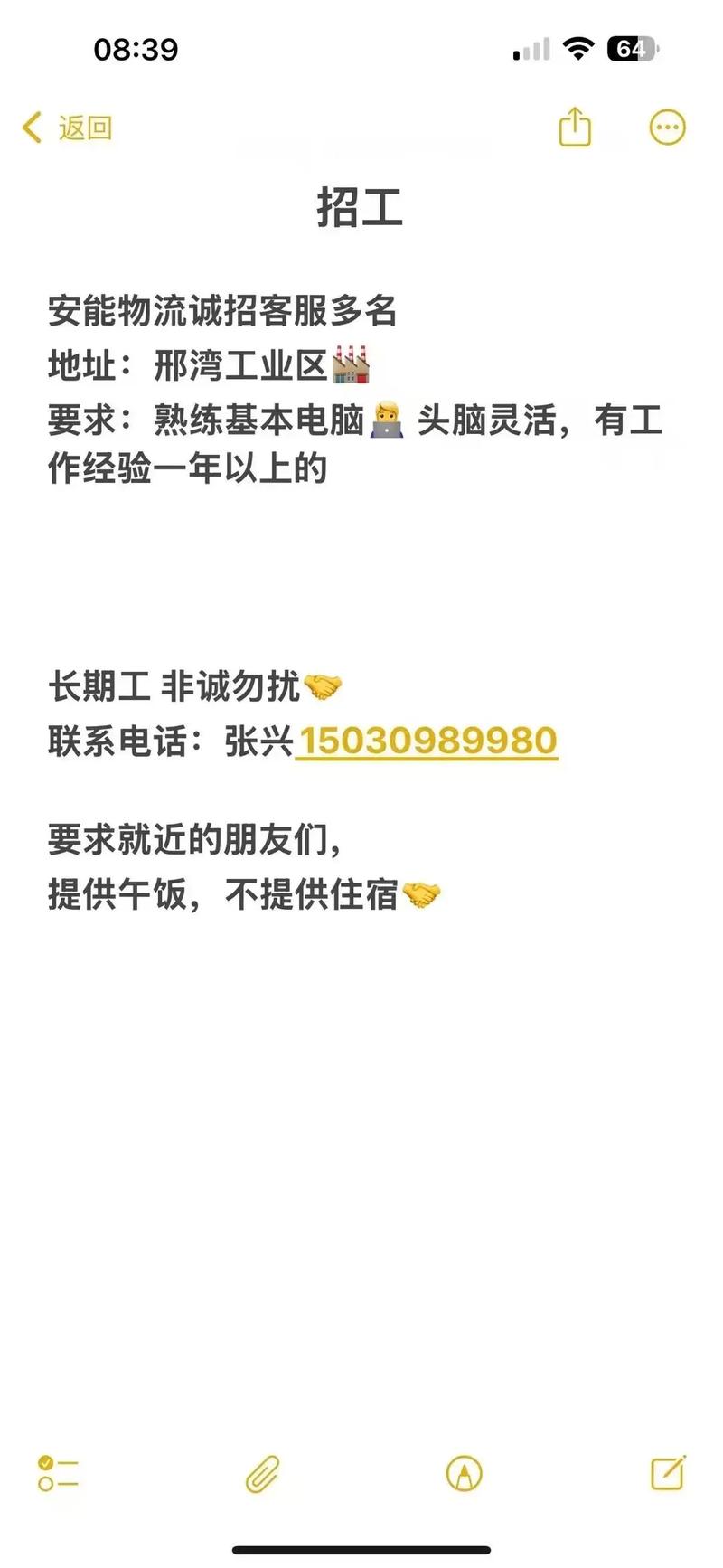This screenshot has width=723, height=1568.
Task: Open the ellipsis more options icon
Action: click(666, 127)
